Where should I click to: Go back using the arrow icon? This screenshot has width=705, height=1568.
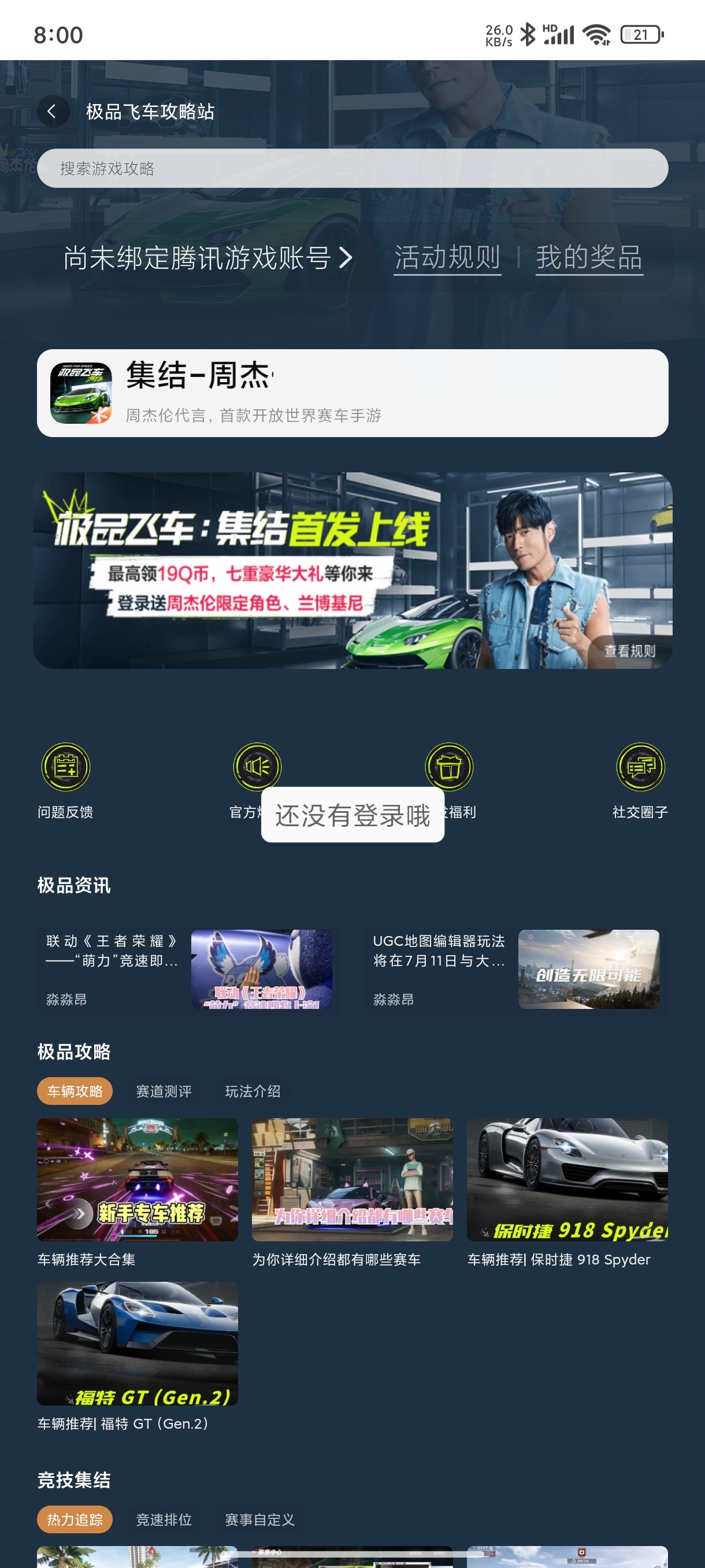(x=53, y=112)
